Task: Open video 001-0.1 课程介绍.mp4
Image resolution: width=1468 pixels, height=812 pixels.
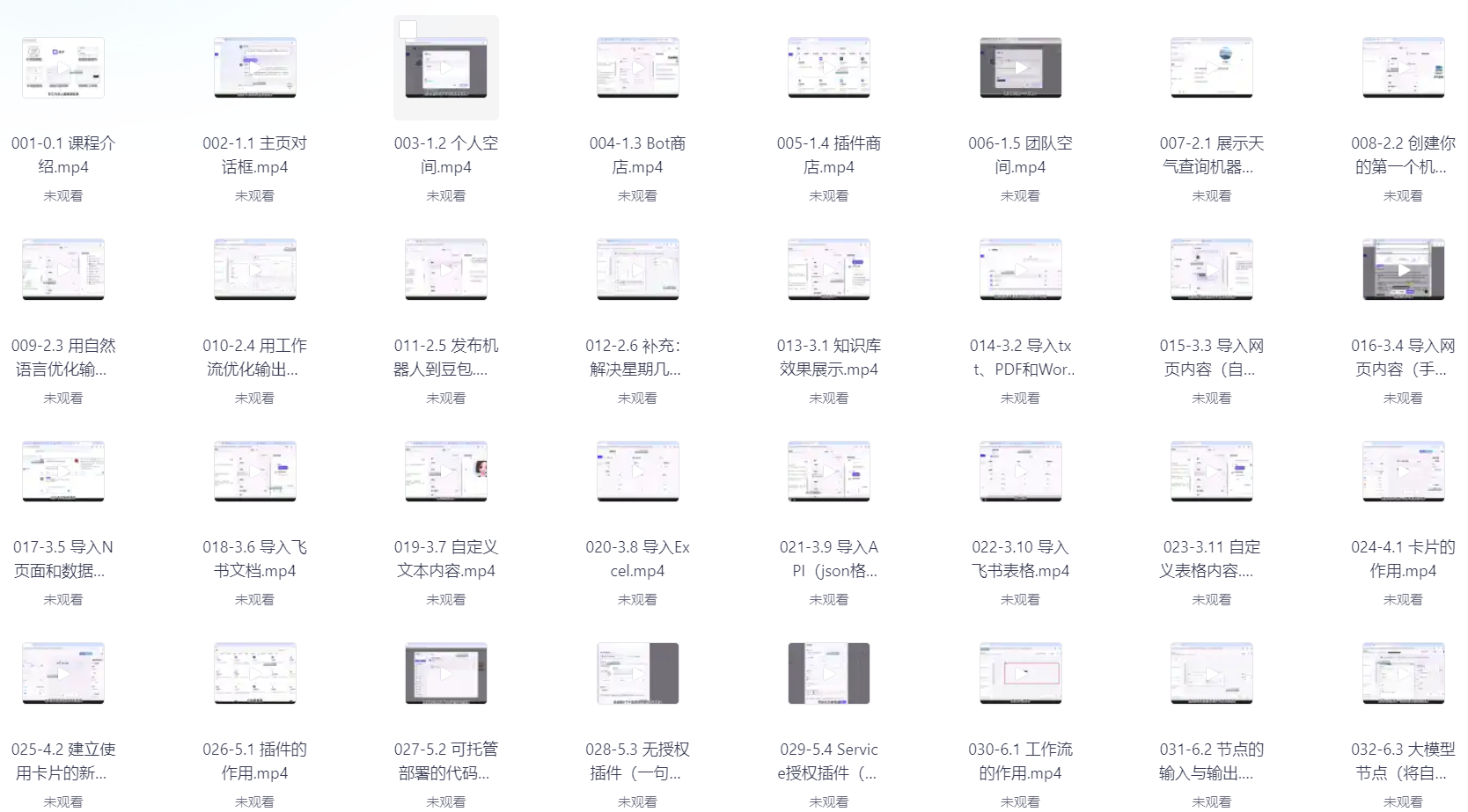Action: click(63, 68)
